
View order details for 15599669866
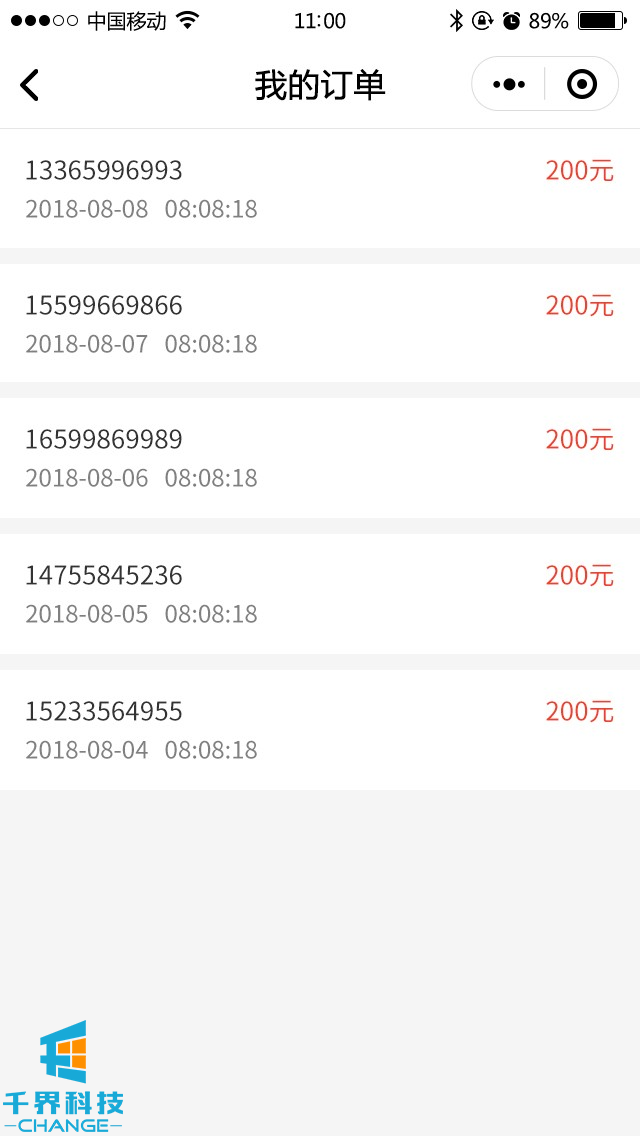click(320, 323)
